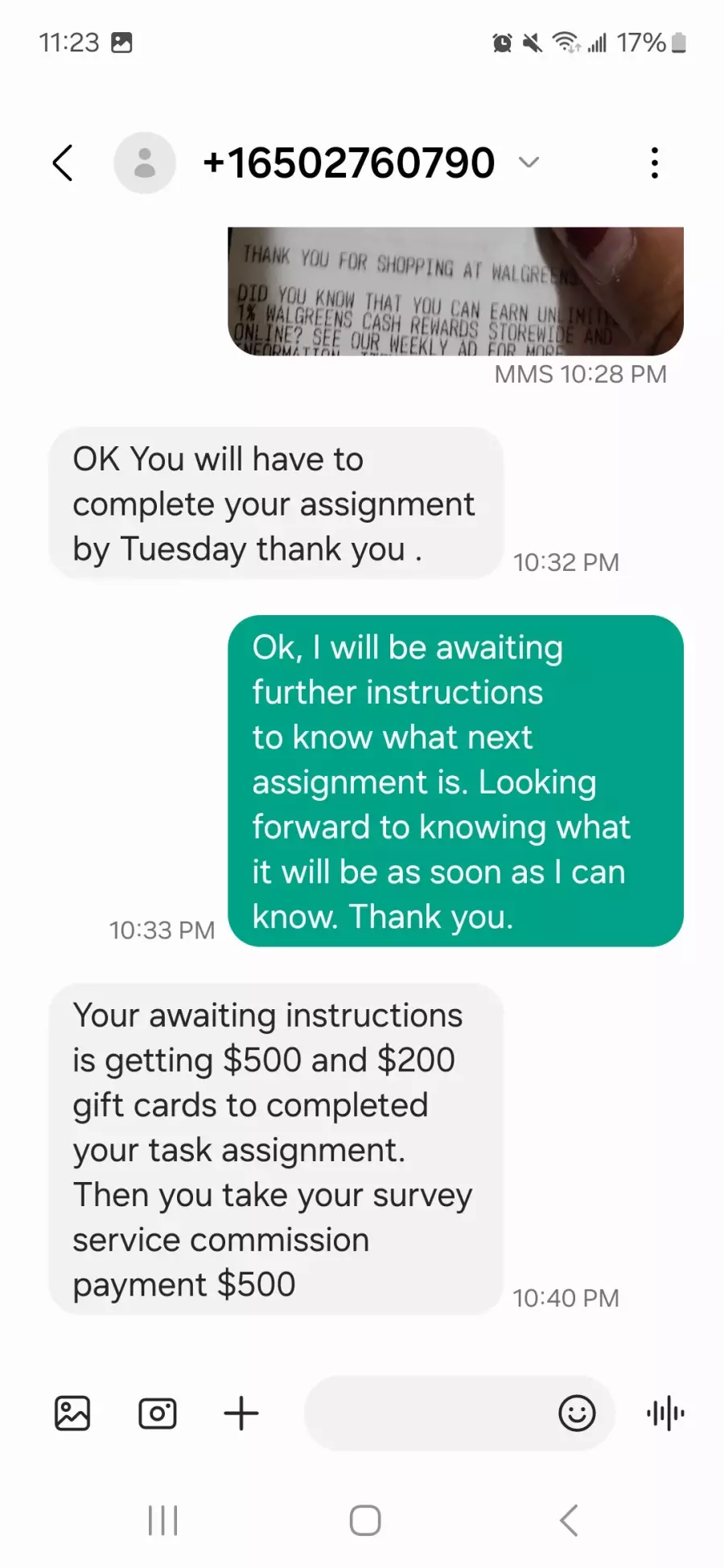724x1568 pixels.
Task: Open the emoji and sticker picker
Action: tap(577, 1413)
